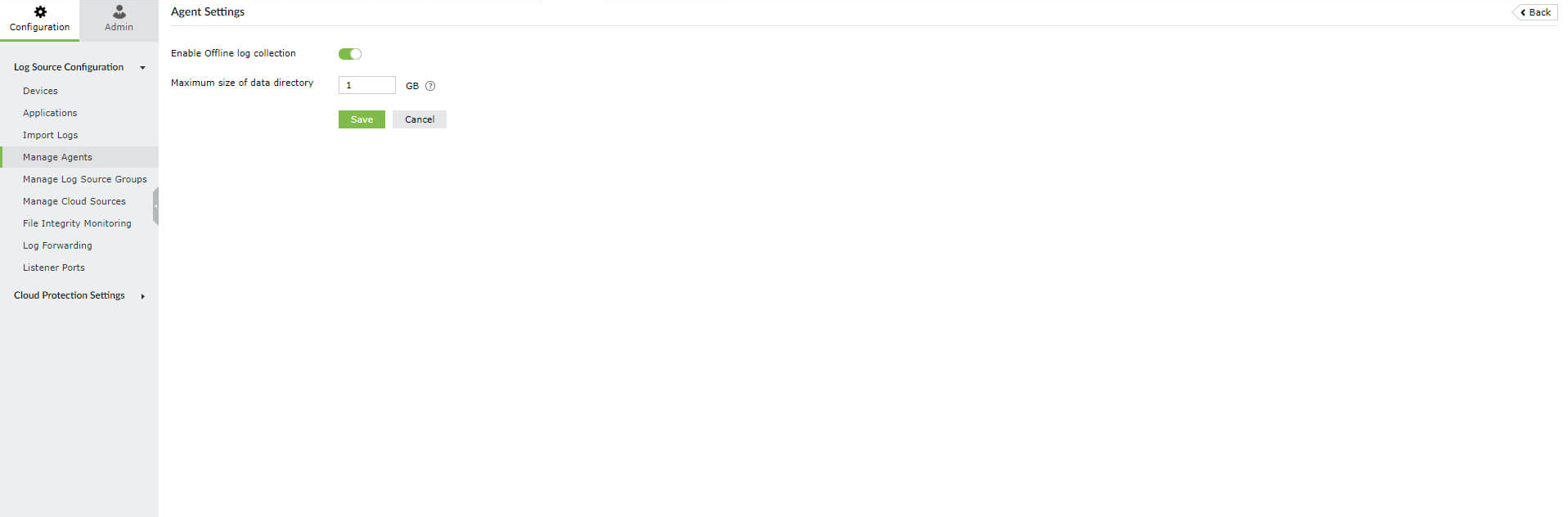Disable Offline log collection toggle
Screen dimensions: 1568x517
pos(350,54)
